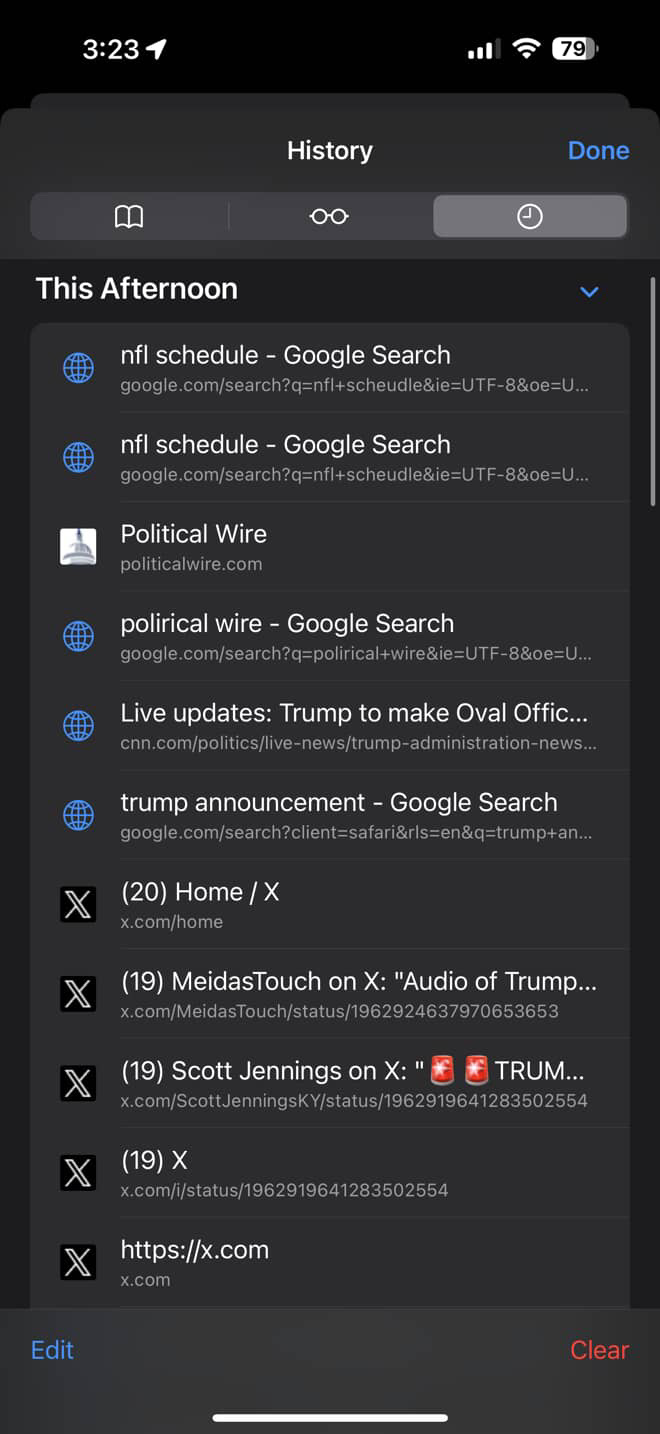Image resolution: width=660 pixels, height=1434 pixels.
Task: Select the History clock tab
Action: point(530,216)
